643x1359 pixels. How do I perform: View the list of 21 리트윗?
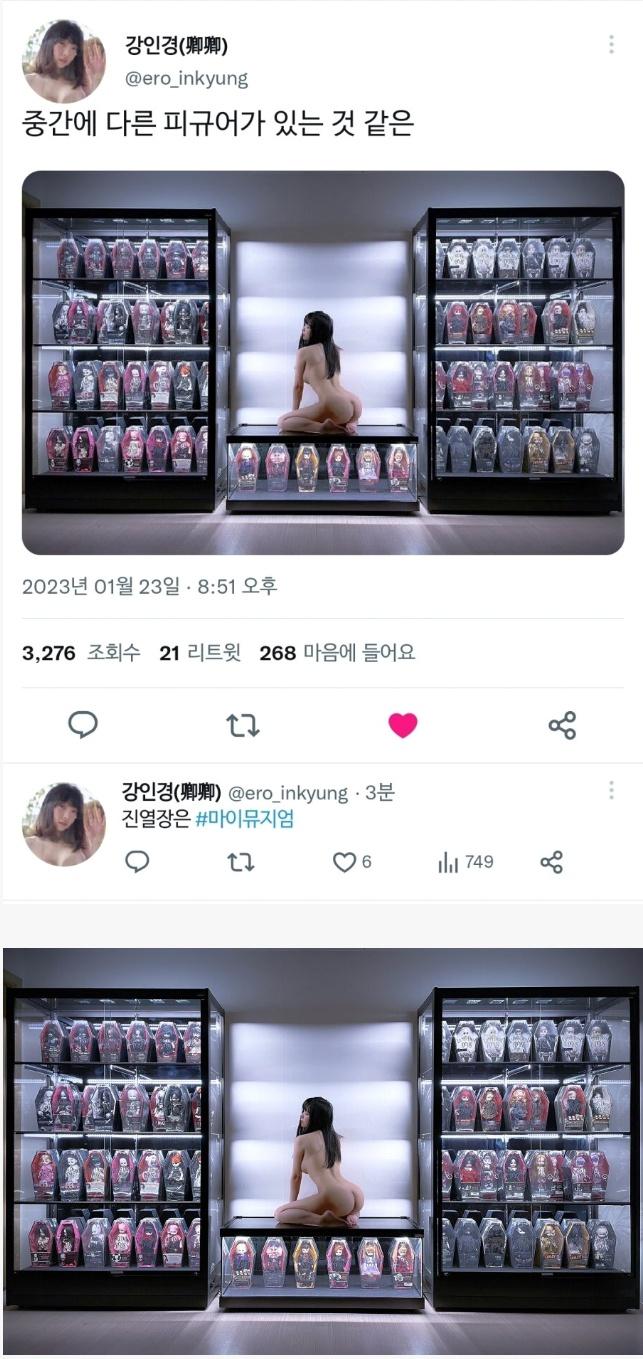point(199,653)
